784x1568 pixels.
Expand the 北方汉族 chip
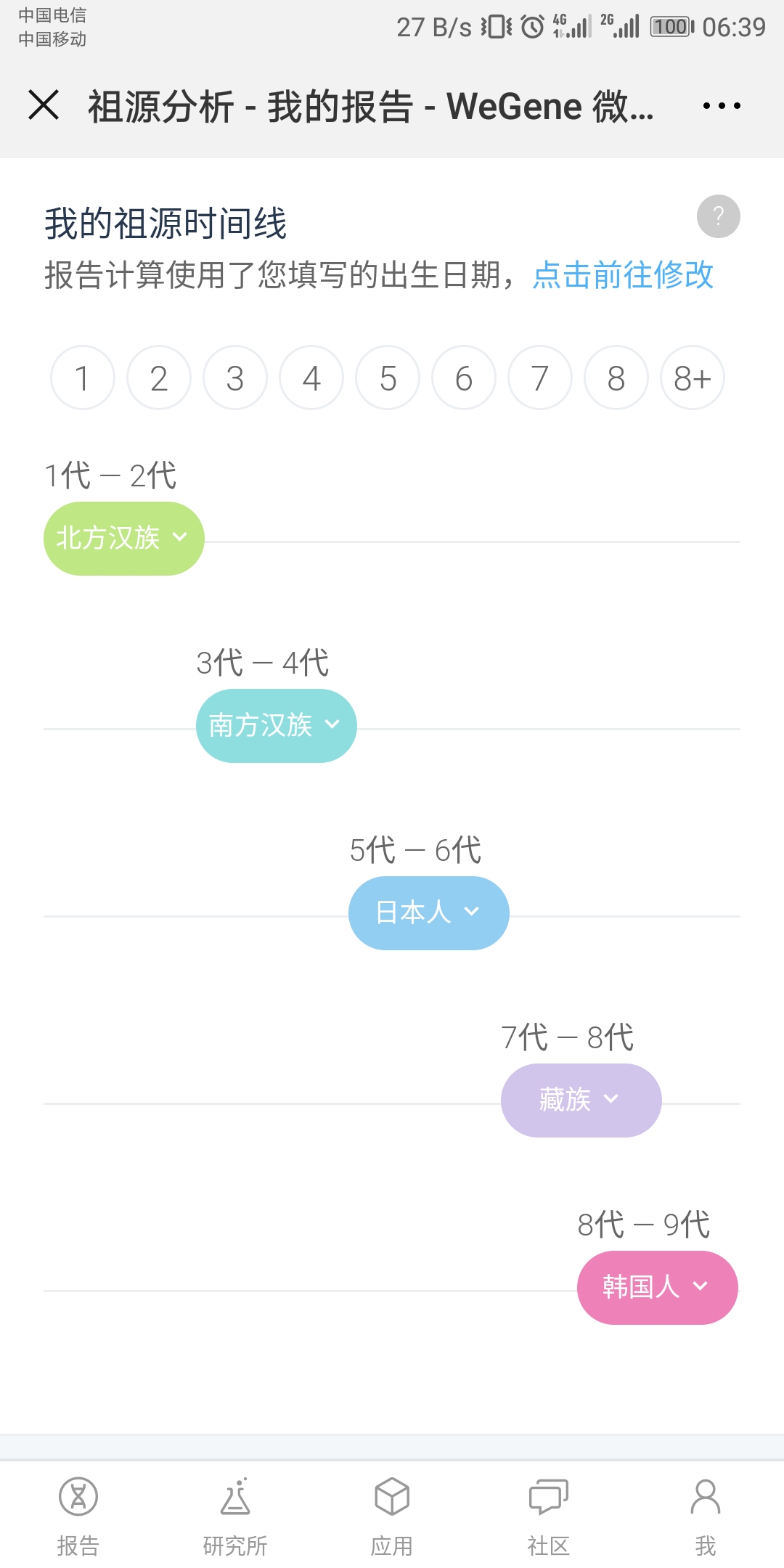pos(124,539)
